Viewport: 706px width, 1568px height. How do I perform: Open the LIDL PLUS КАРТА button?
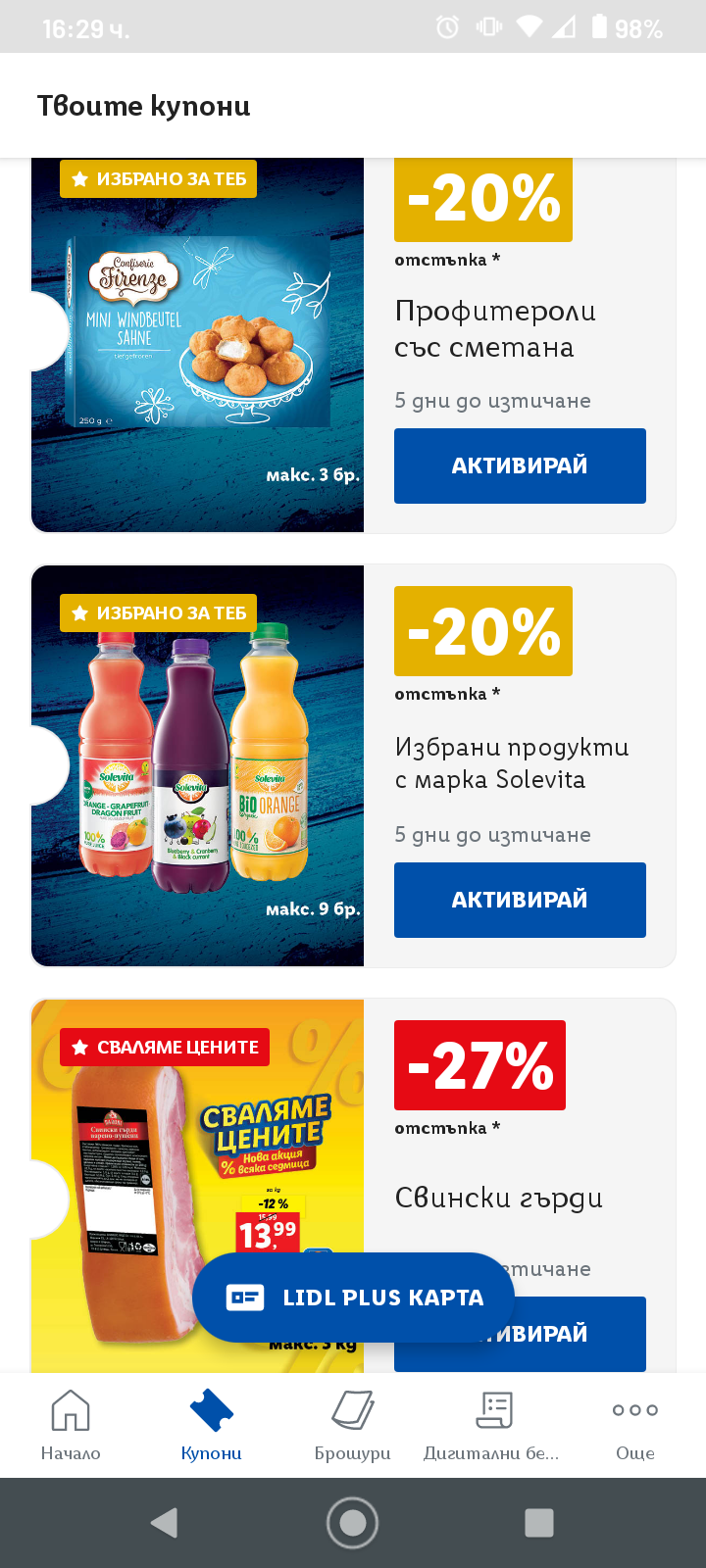coord(354,1298)
